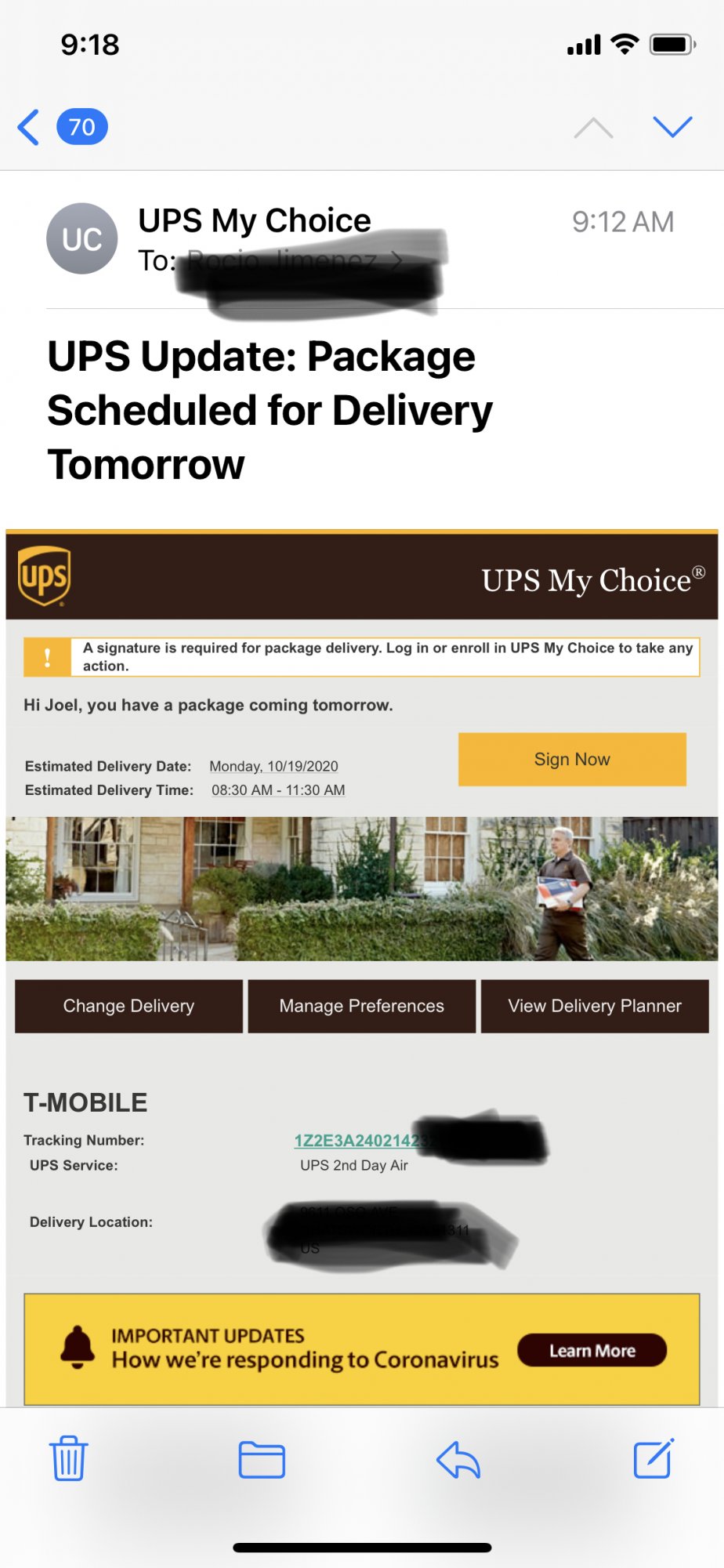This screenshot has width=724, height=1568.
Task: Open the tracking number link
Action: [357, 1141]
